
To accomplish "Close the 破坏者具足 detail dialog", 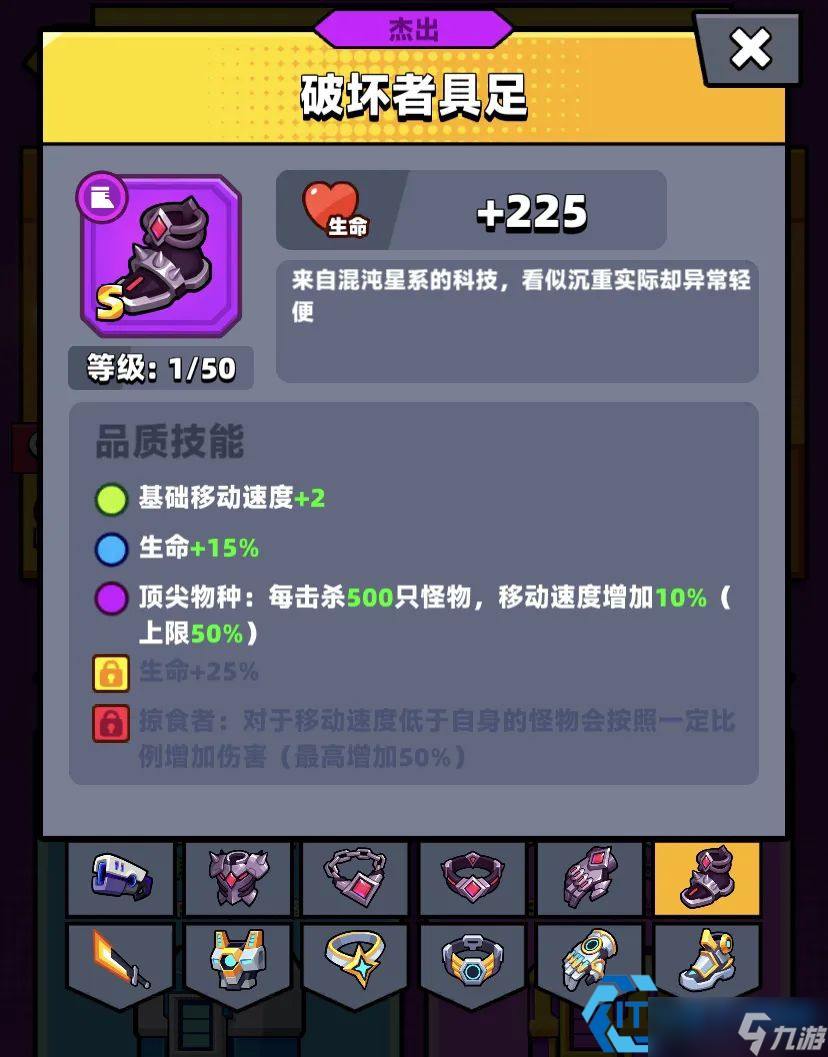I will 751,48.
